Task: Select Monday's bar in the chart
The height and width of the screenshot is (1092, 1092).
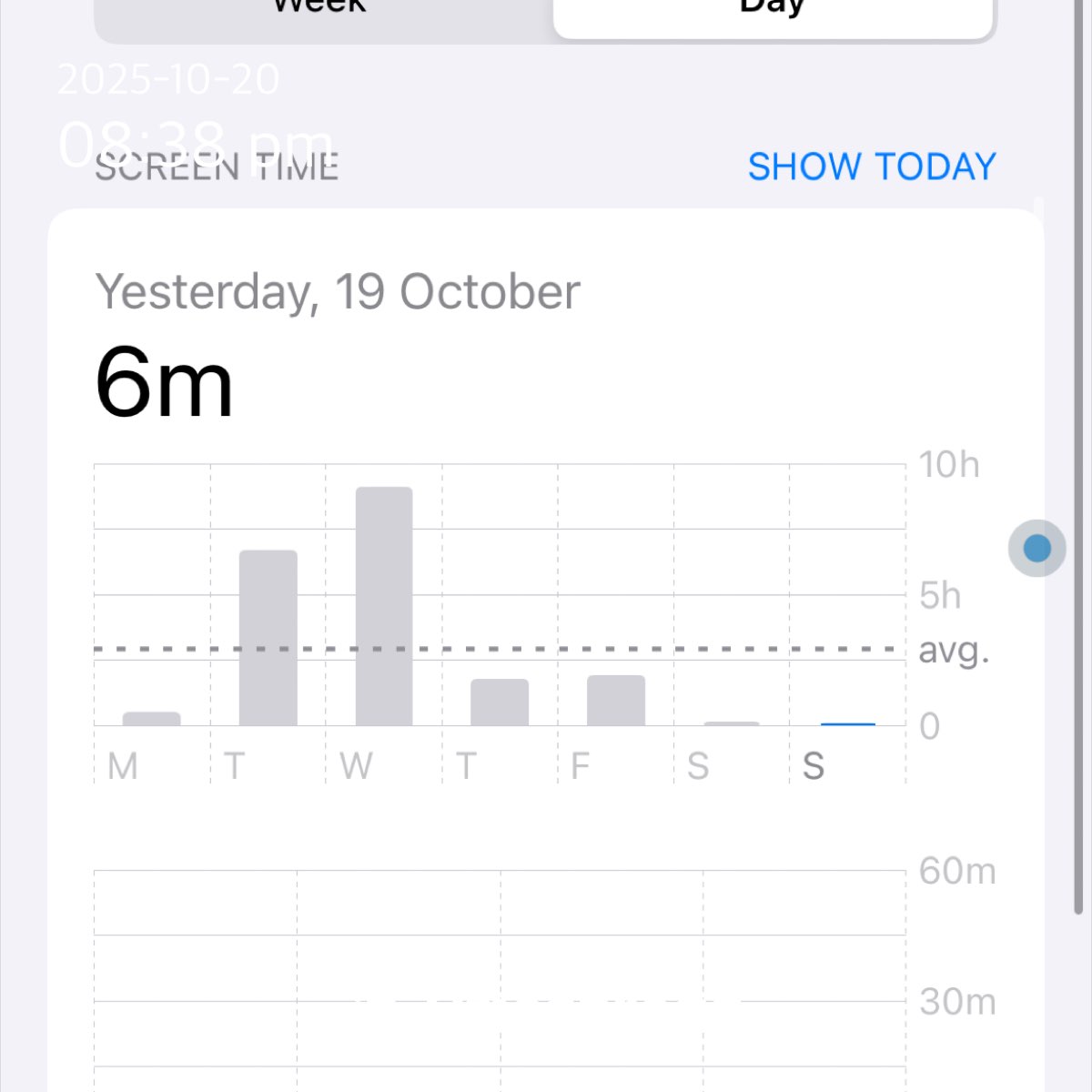Action: 152,719
